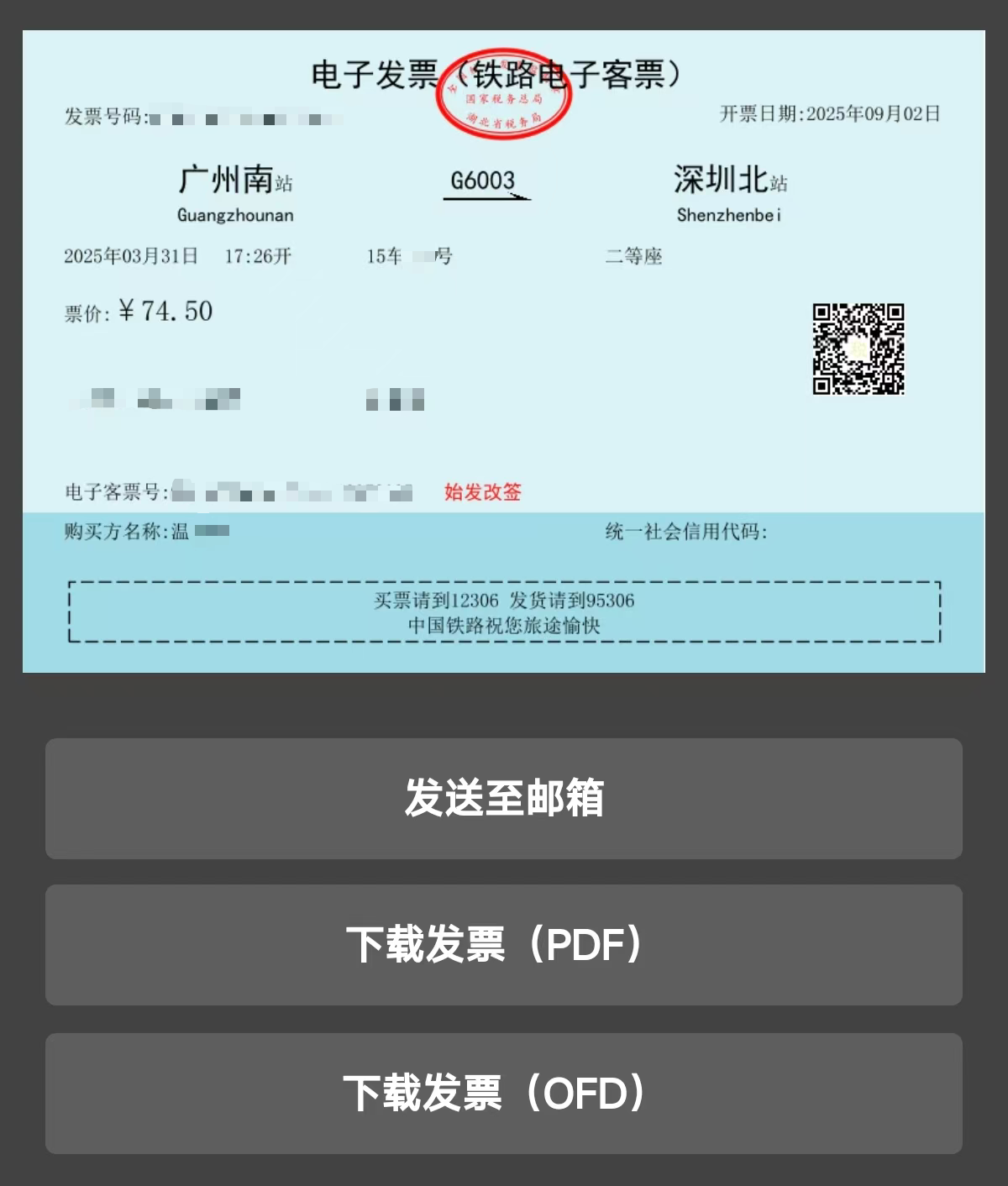Download the invoice as PDF

(x=503, y=944)
